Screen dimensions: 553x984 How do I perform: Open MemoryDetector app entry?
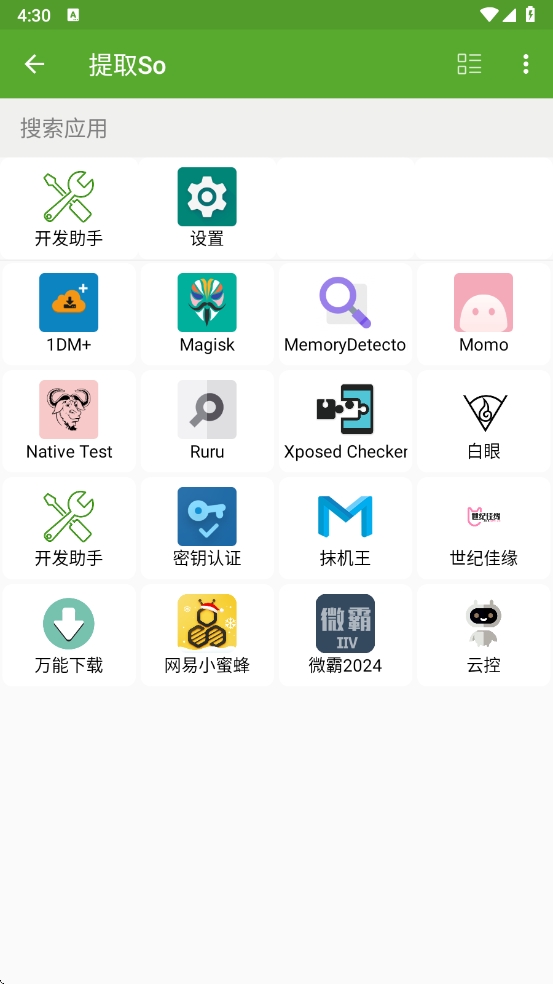tap(345, 314)
